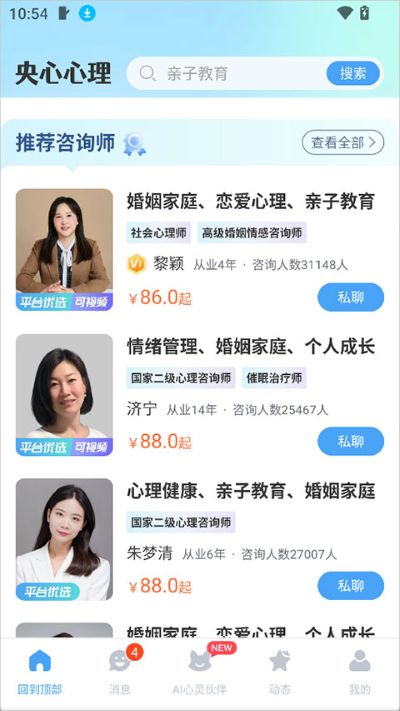The height and width of the screenshot is (711, 400).
Task: Open counselor 济宁's profile card
Action: pos(200,395)
